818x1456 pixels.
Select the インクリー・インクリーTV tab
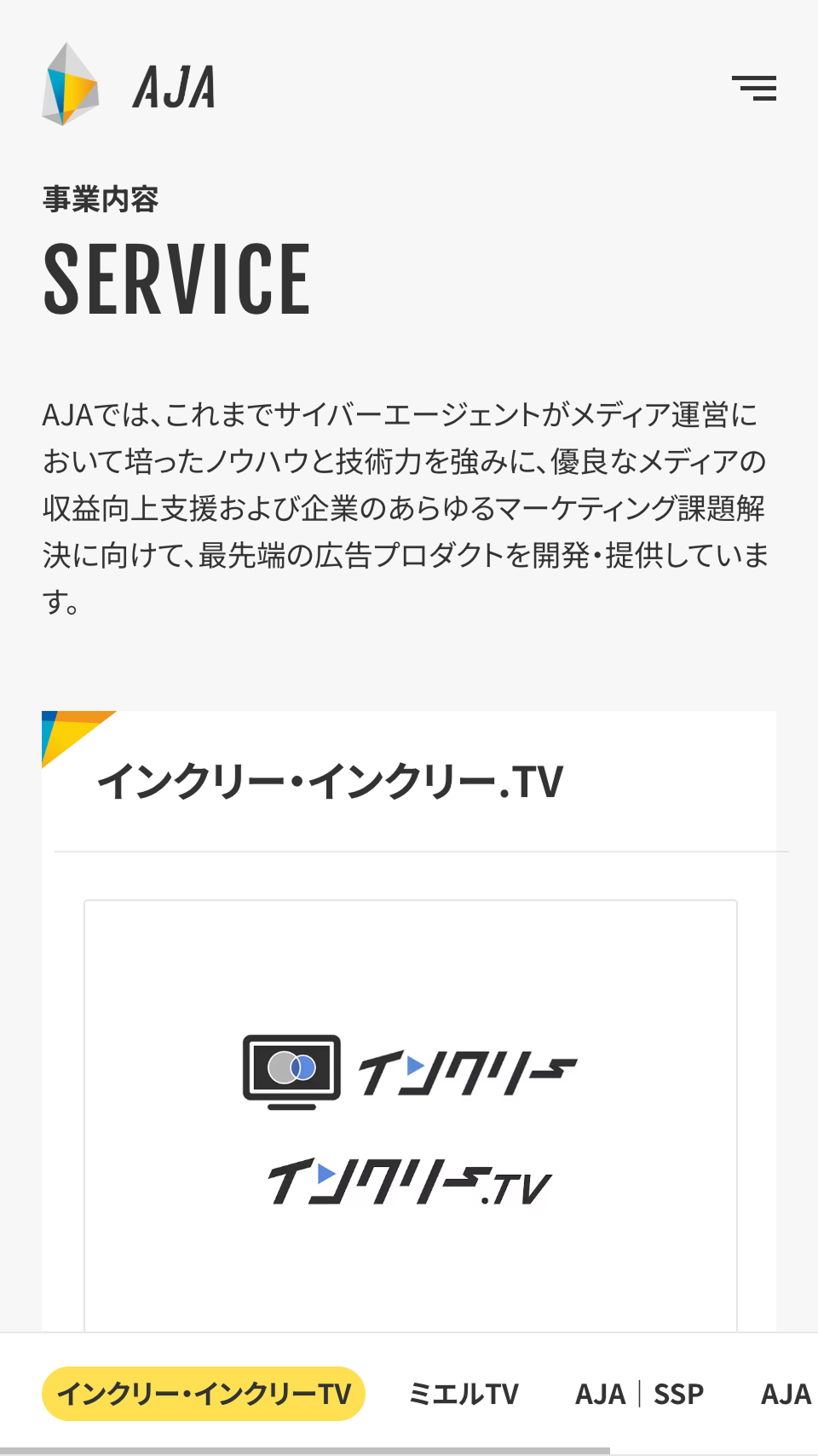[x=204, y=1394]
